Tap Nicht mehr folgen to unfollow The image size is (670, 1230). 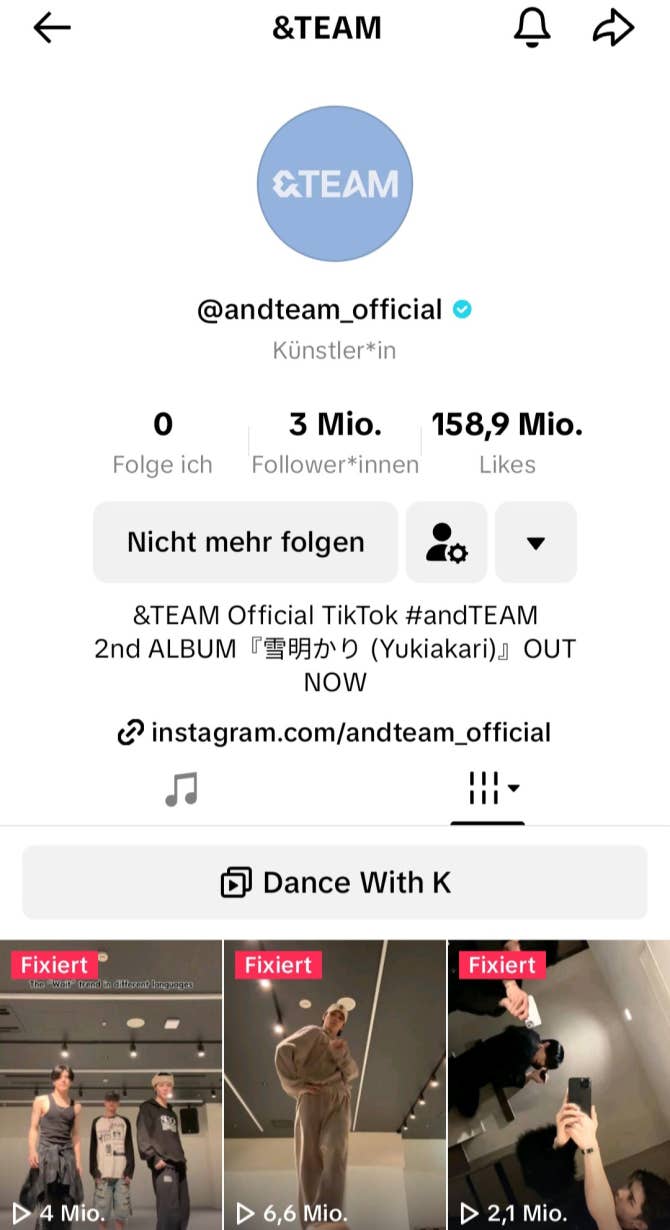pyautogui.click(x=245, y=542)
